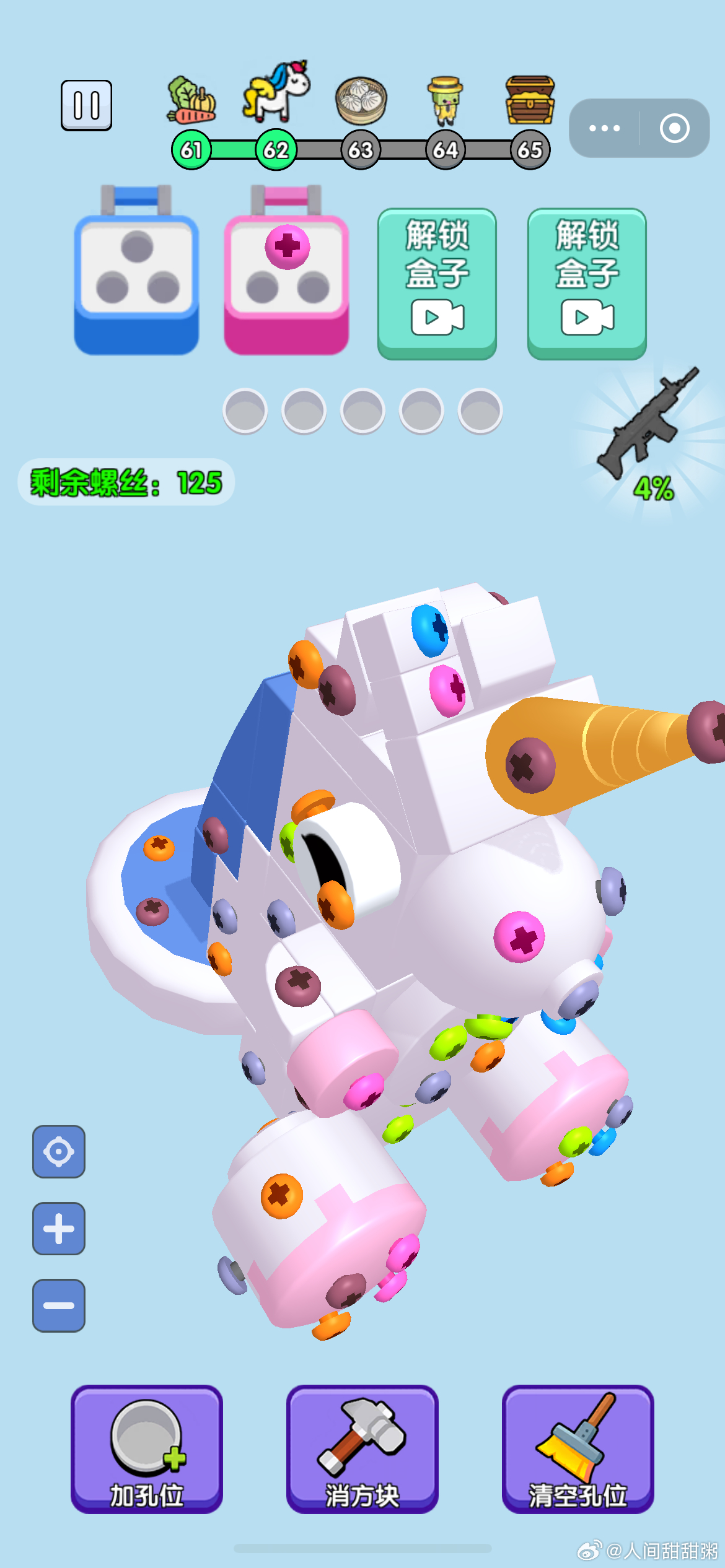Use the 清空孔位 broom power-up
Screen dimensions: 725x1568
tap(578, 1449)
